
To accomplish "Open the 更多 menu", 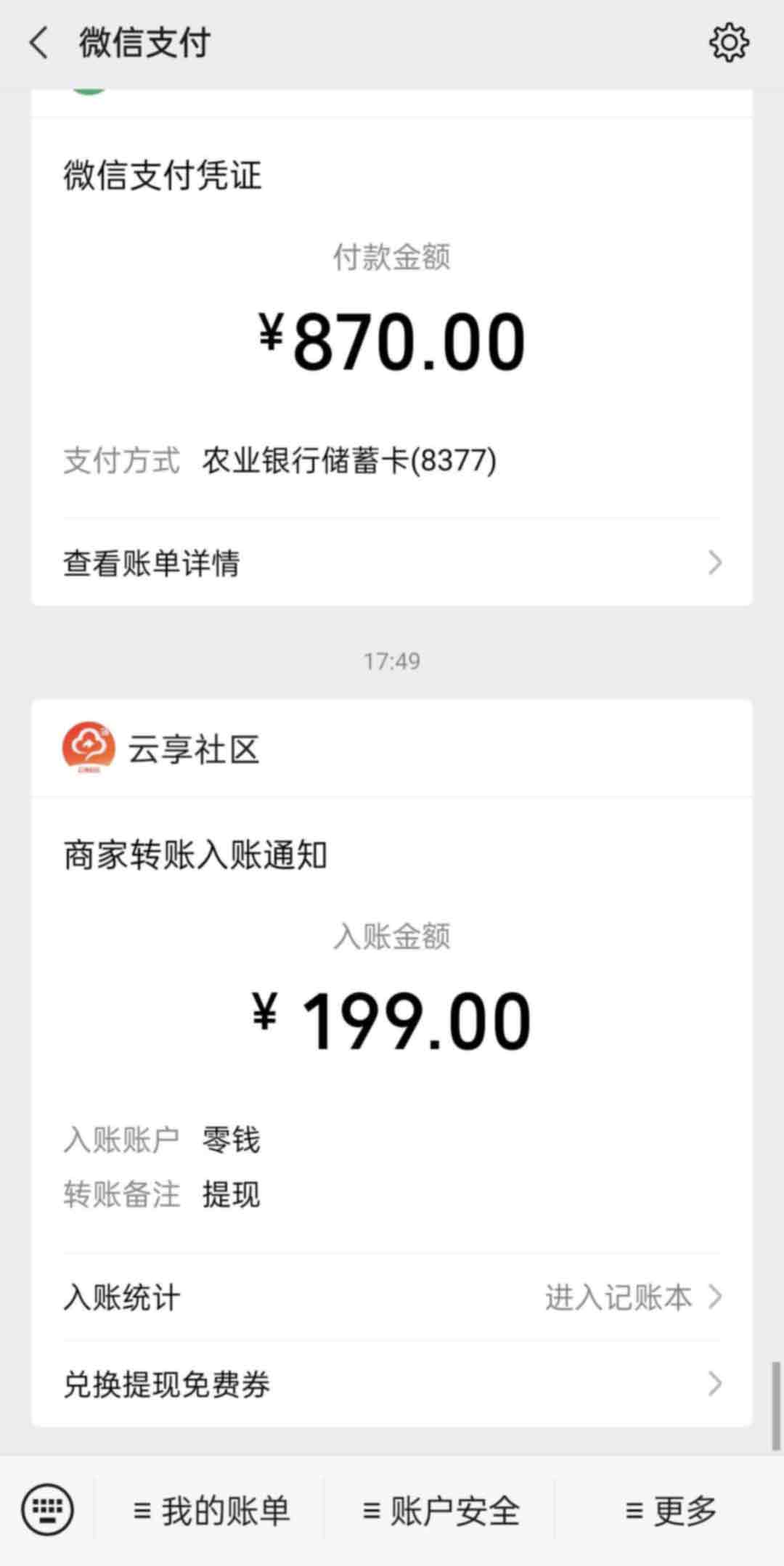I will (x=671, y=1511).
